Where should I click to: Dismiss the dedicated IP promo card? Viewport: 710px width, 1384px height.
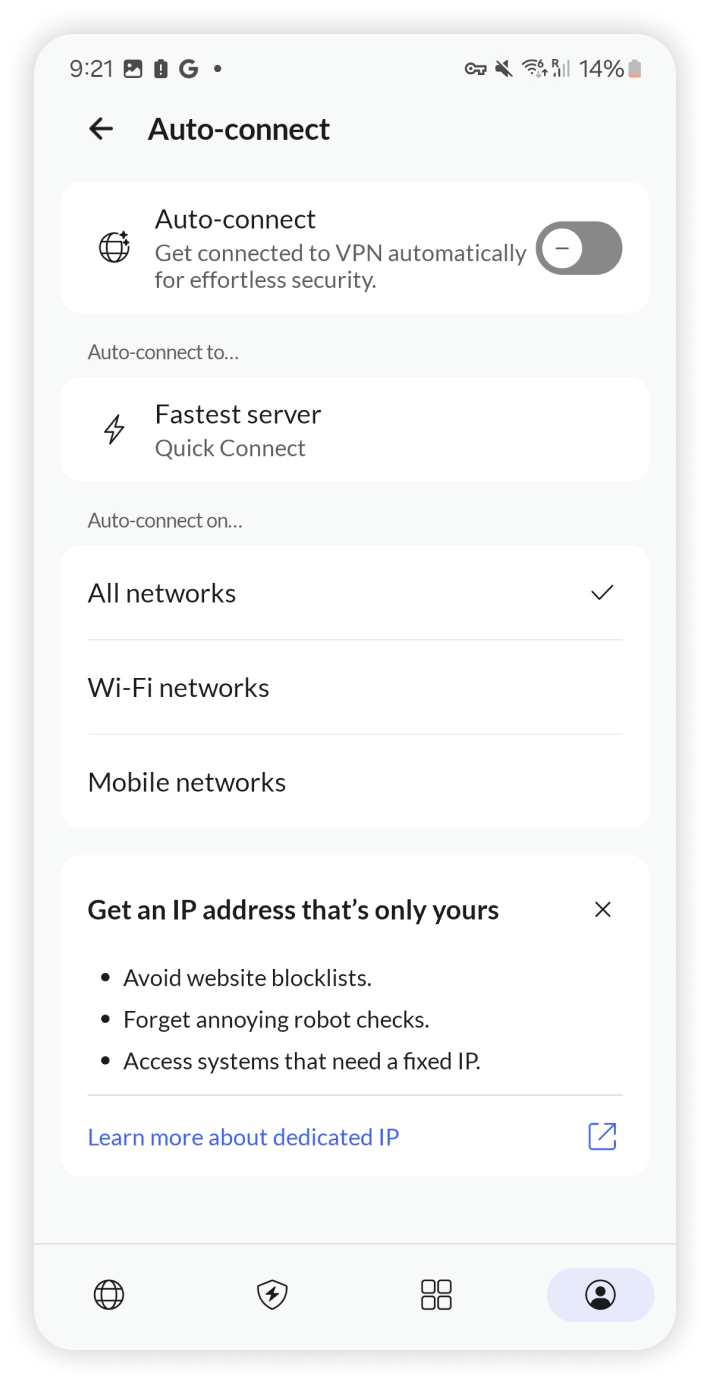coord(602,910)
